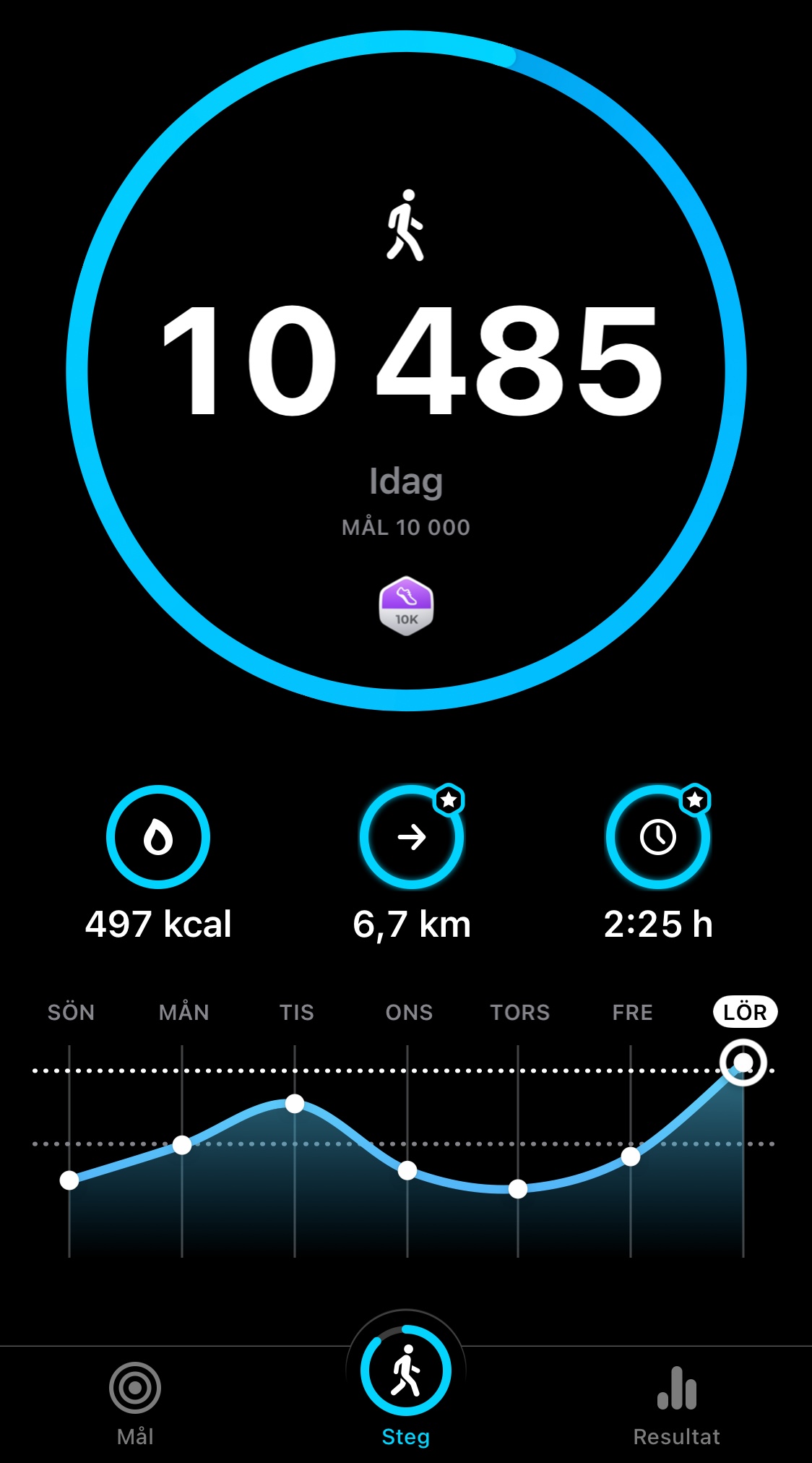The width and height of the screenshot is (812, 1463).
Task: Open the 10K achievement badge
Action: pos(406,606)
